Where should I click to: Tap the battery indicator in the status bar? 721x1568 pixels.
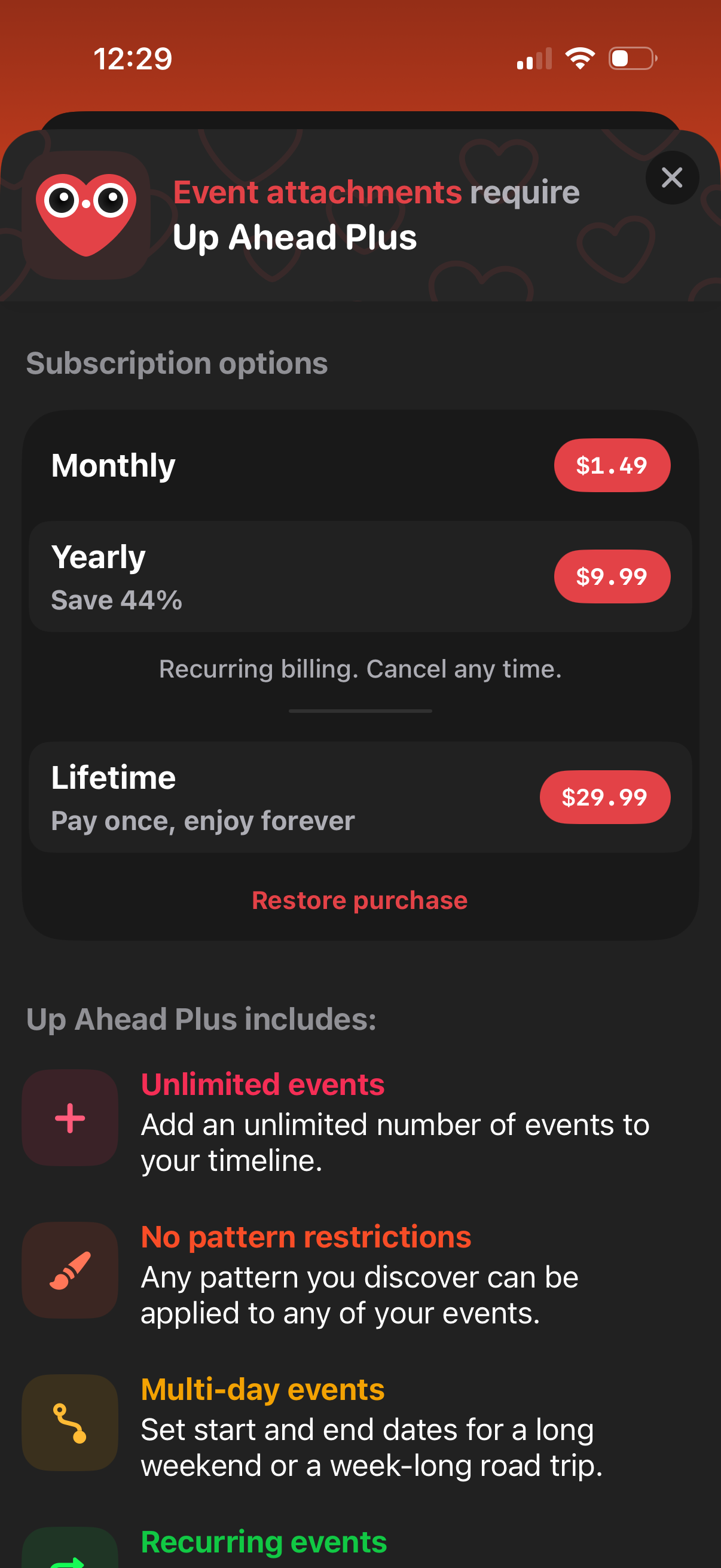coord(631,59)
